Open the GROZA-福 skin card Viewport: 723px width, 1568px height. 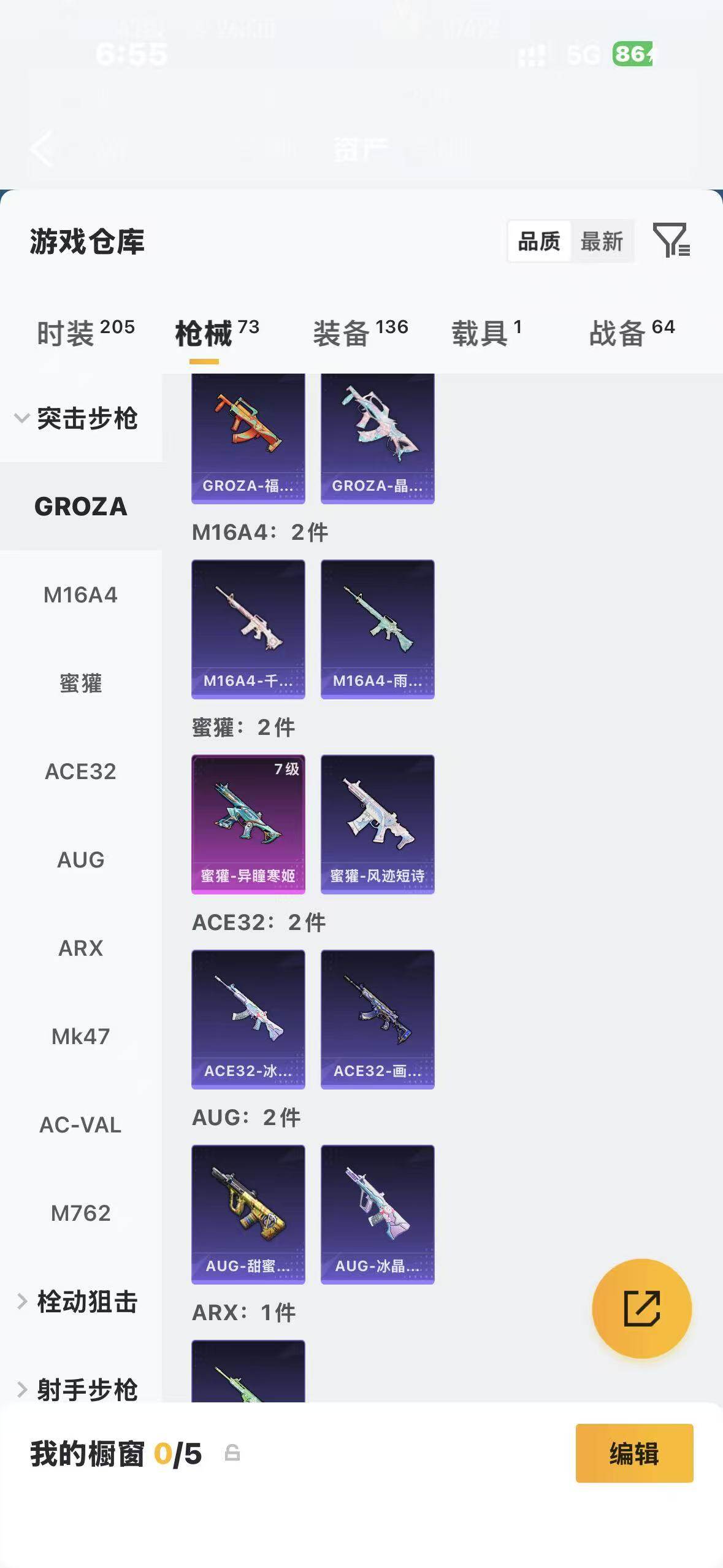click(x=248, y=439)
